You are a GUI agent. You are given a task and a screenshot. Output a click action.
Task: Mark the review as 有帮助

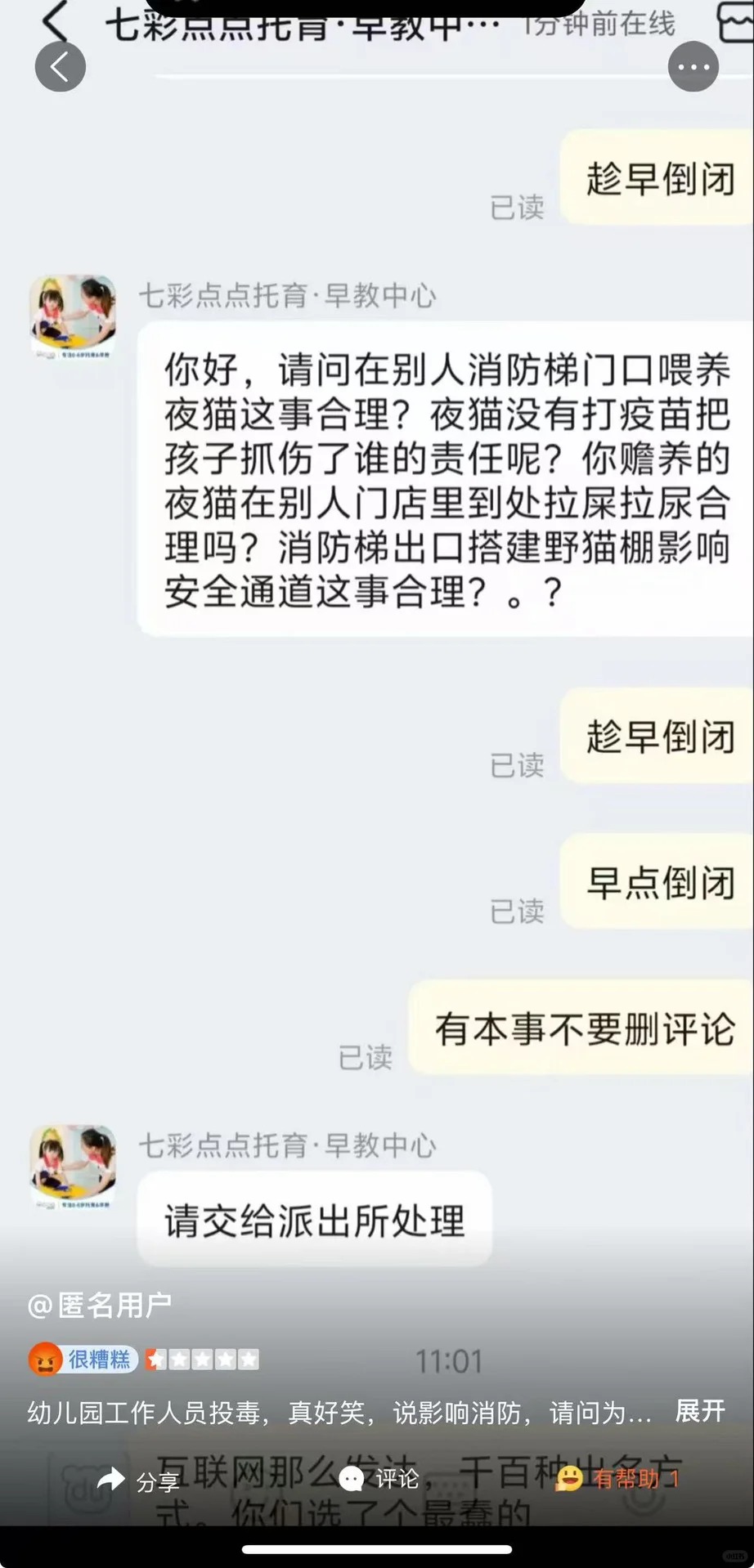(x=618, y=1478)
